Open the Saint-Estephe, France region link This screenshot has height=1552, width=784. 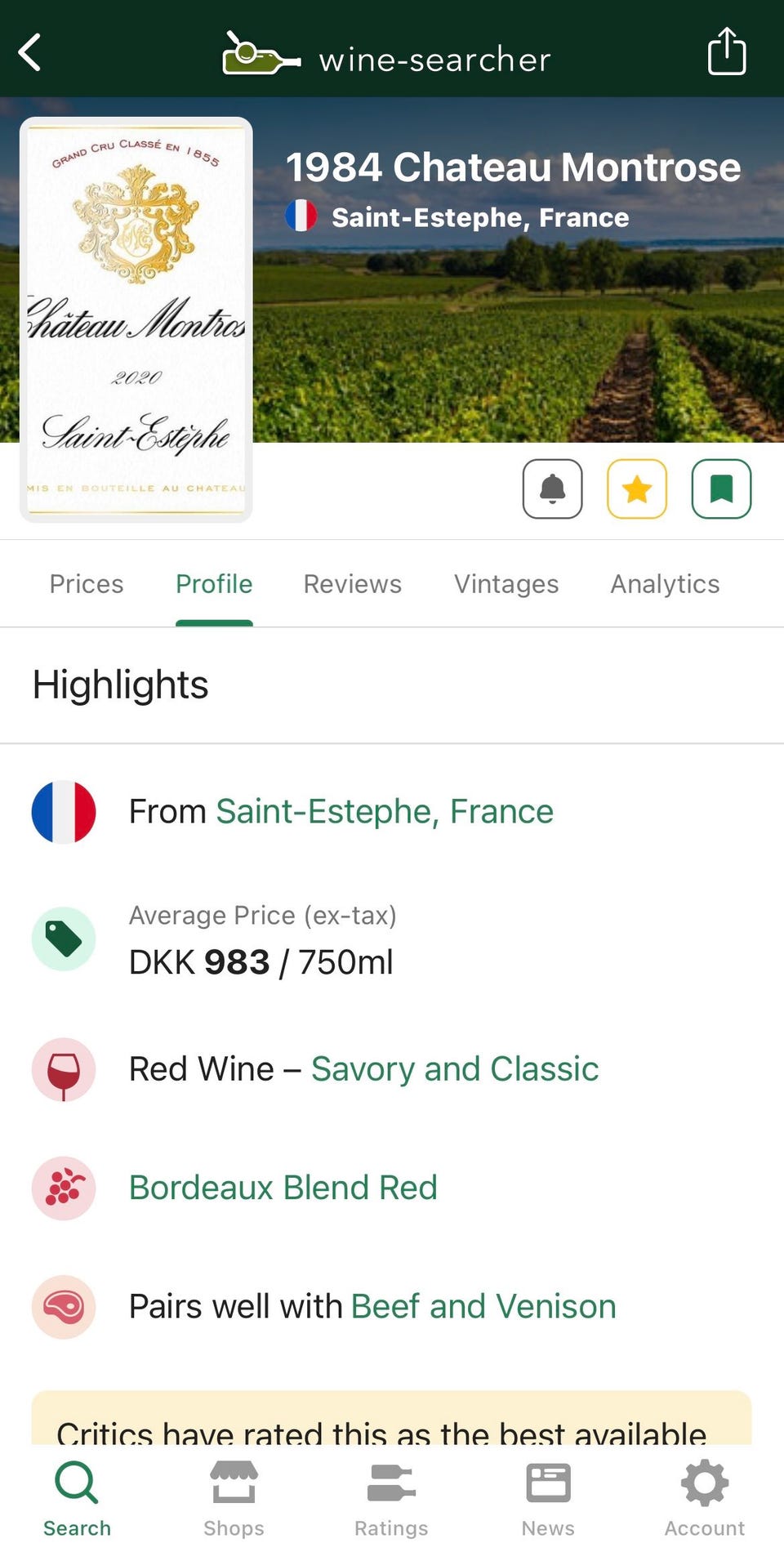click(x=385, y=812)
